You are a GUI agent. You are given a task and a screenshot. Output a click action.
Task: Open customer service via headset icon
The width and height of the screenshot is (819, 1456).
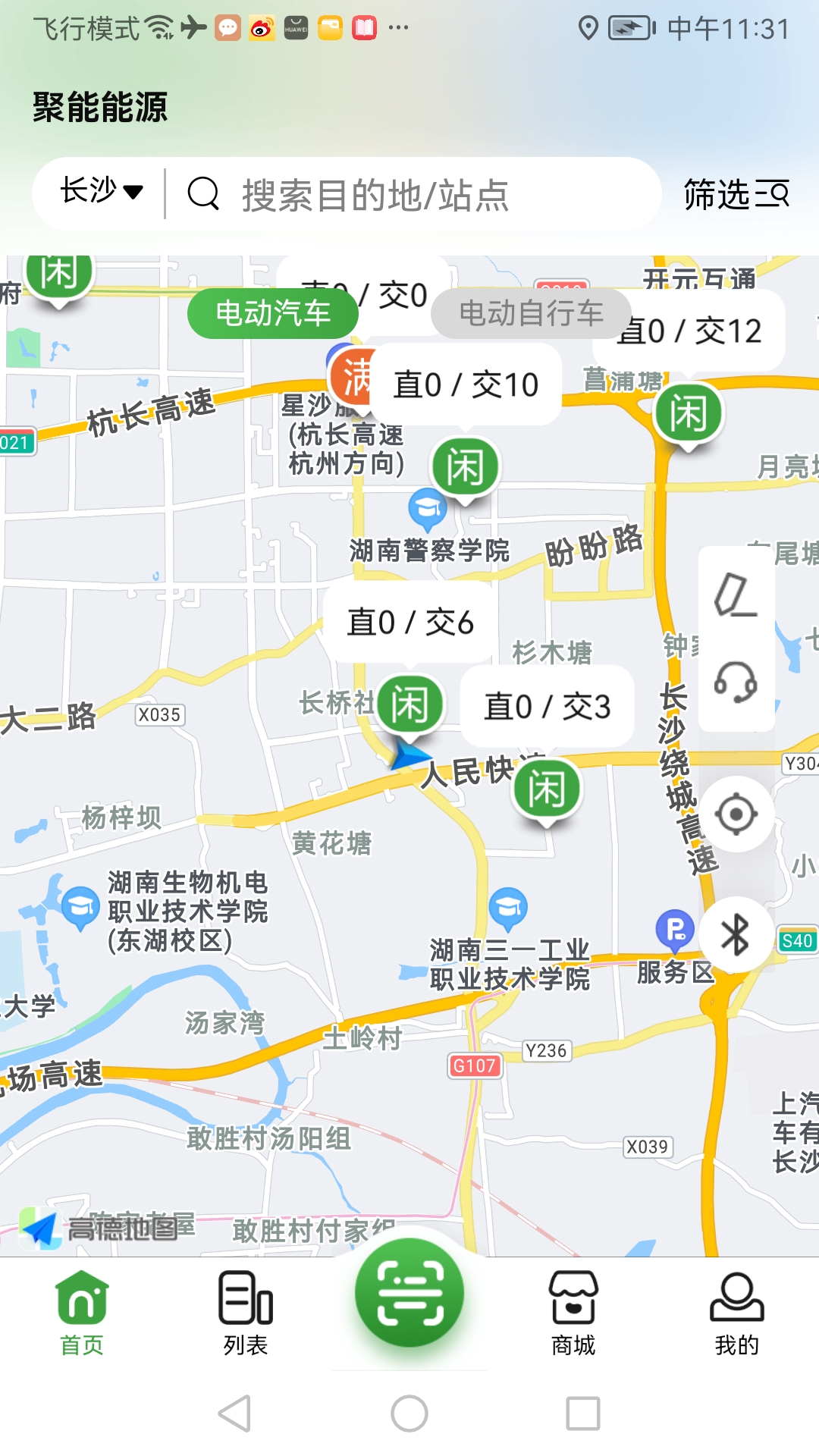(737, 684)
